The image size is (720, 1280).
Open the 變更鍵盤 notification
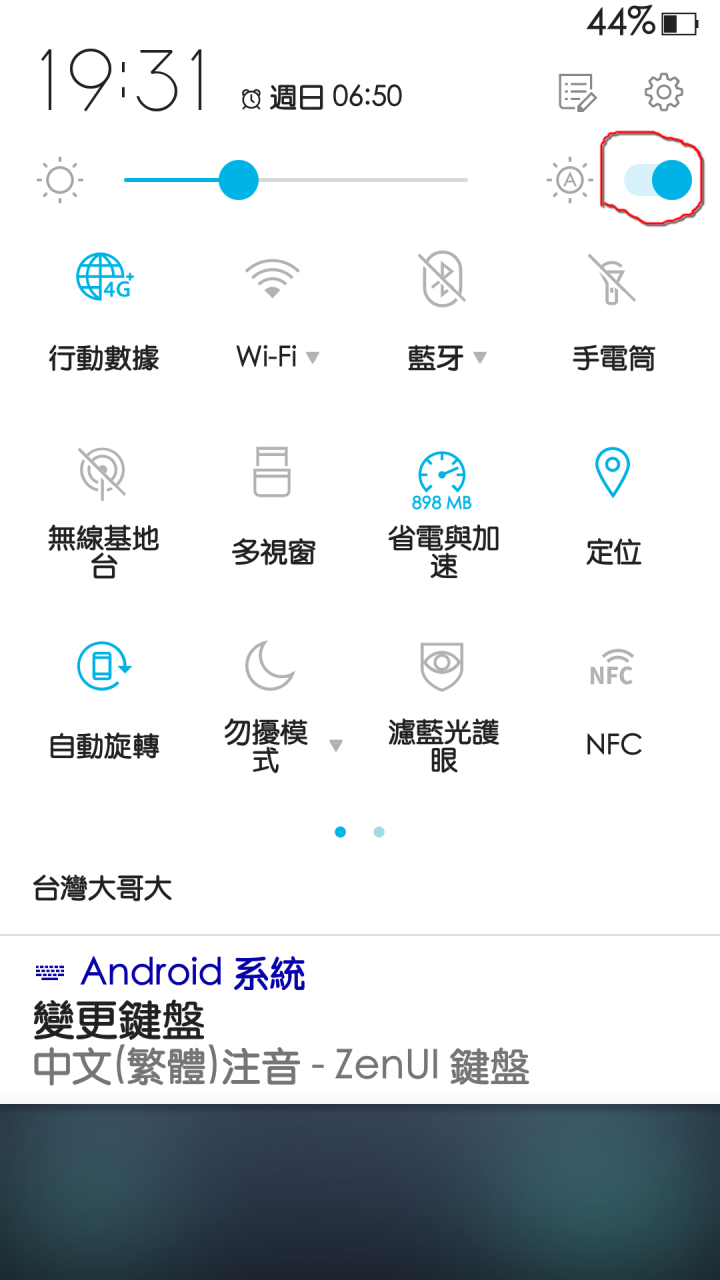click(x=360, y=1020)
